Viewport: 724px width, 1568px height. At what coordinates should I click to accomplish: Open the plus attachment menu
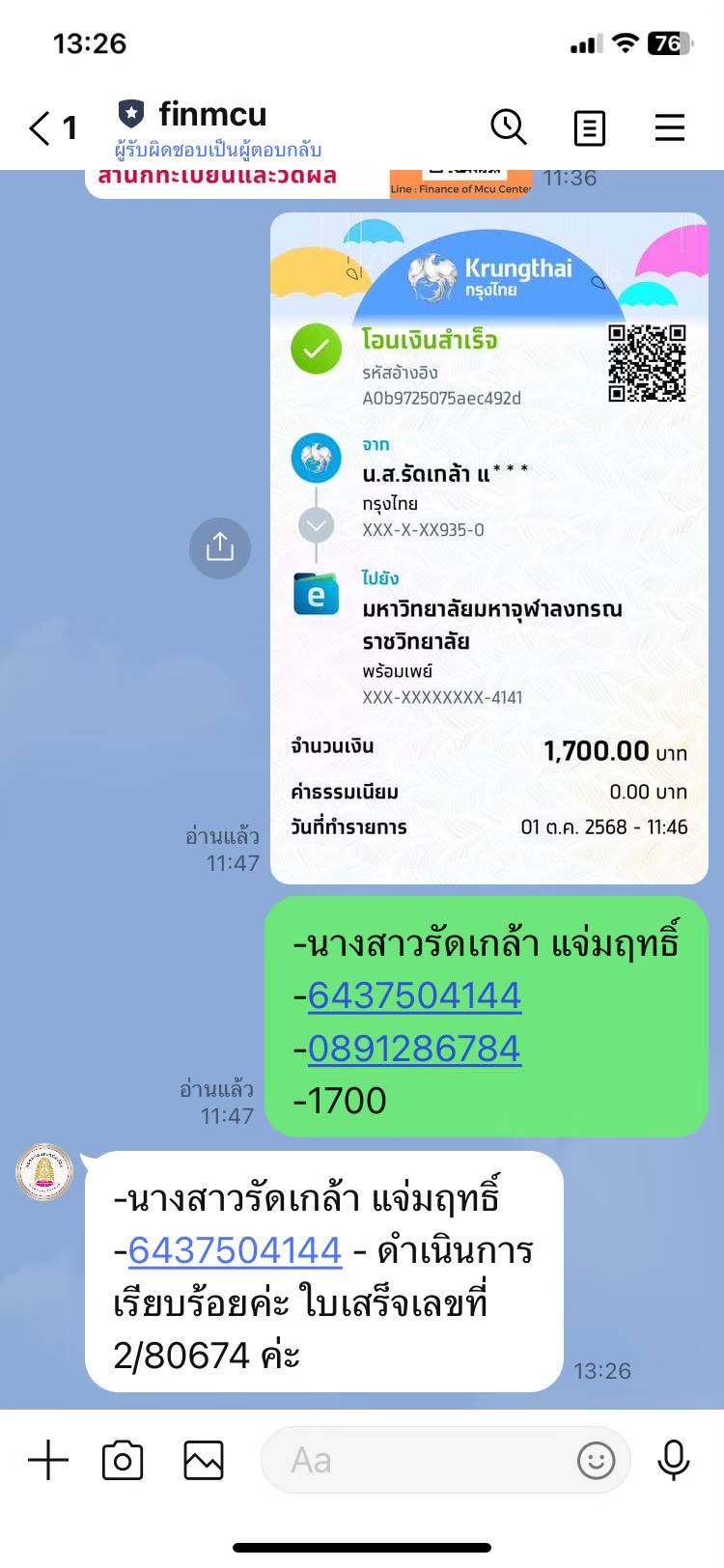click(48, 1460)
